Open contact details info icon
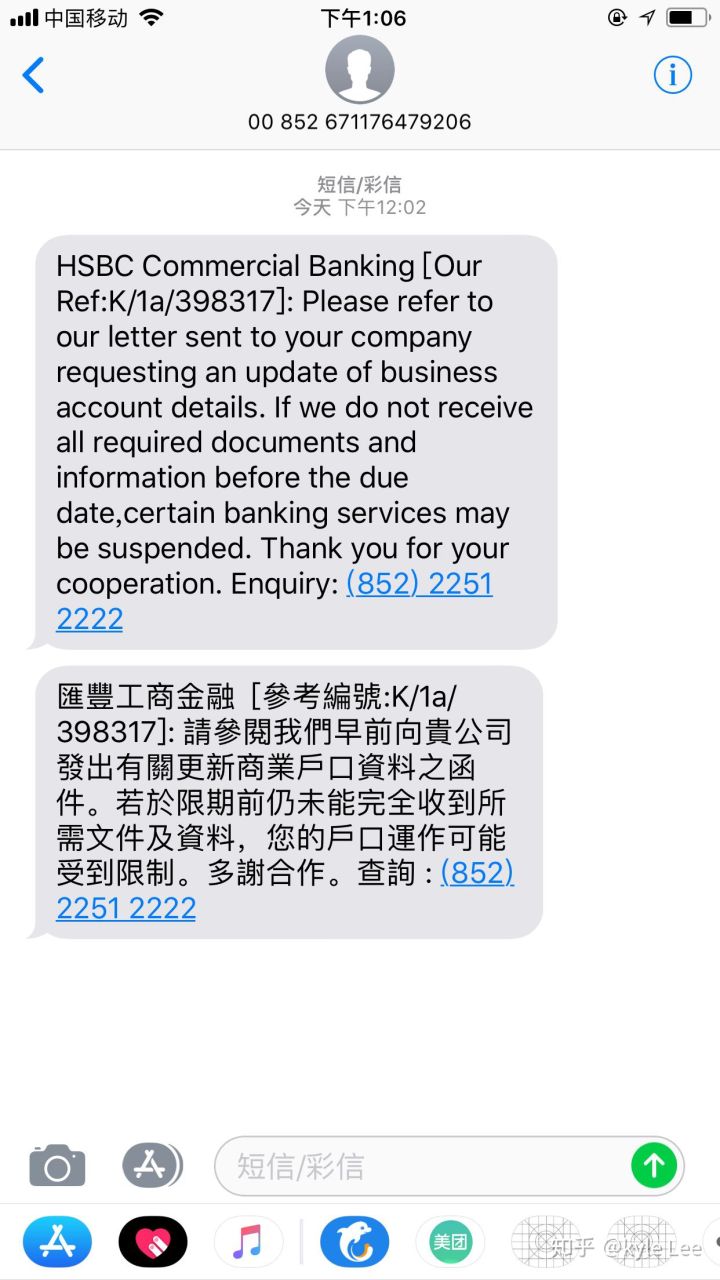 (x=673, y=75)
